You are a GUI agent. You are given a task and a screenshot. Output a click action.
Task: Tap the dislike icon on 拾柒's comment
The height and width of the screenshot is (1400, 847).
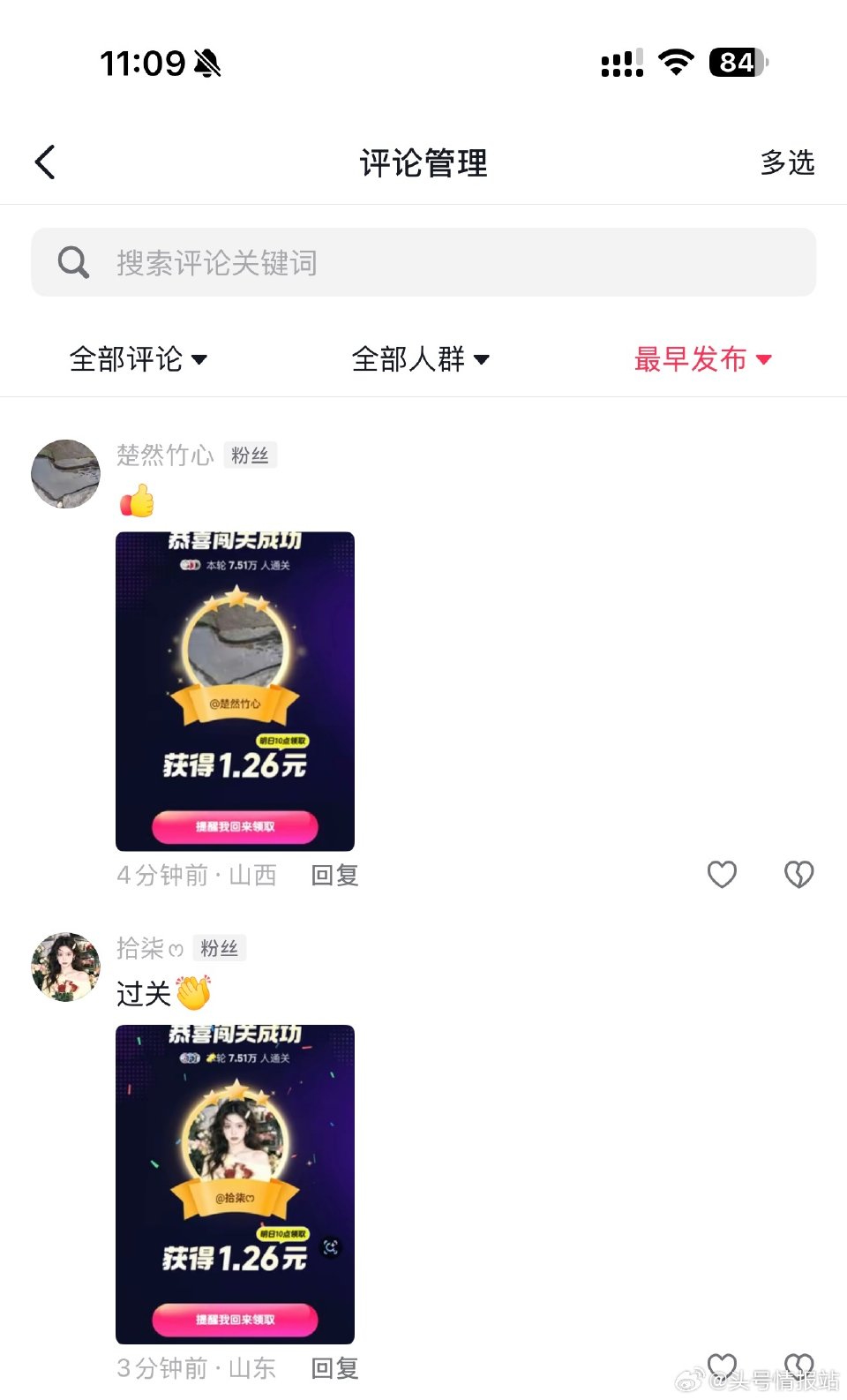[798, 1367]
